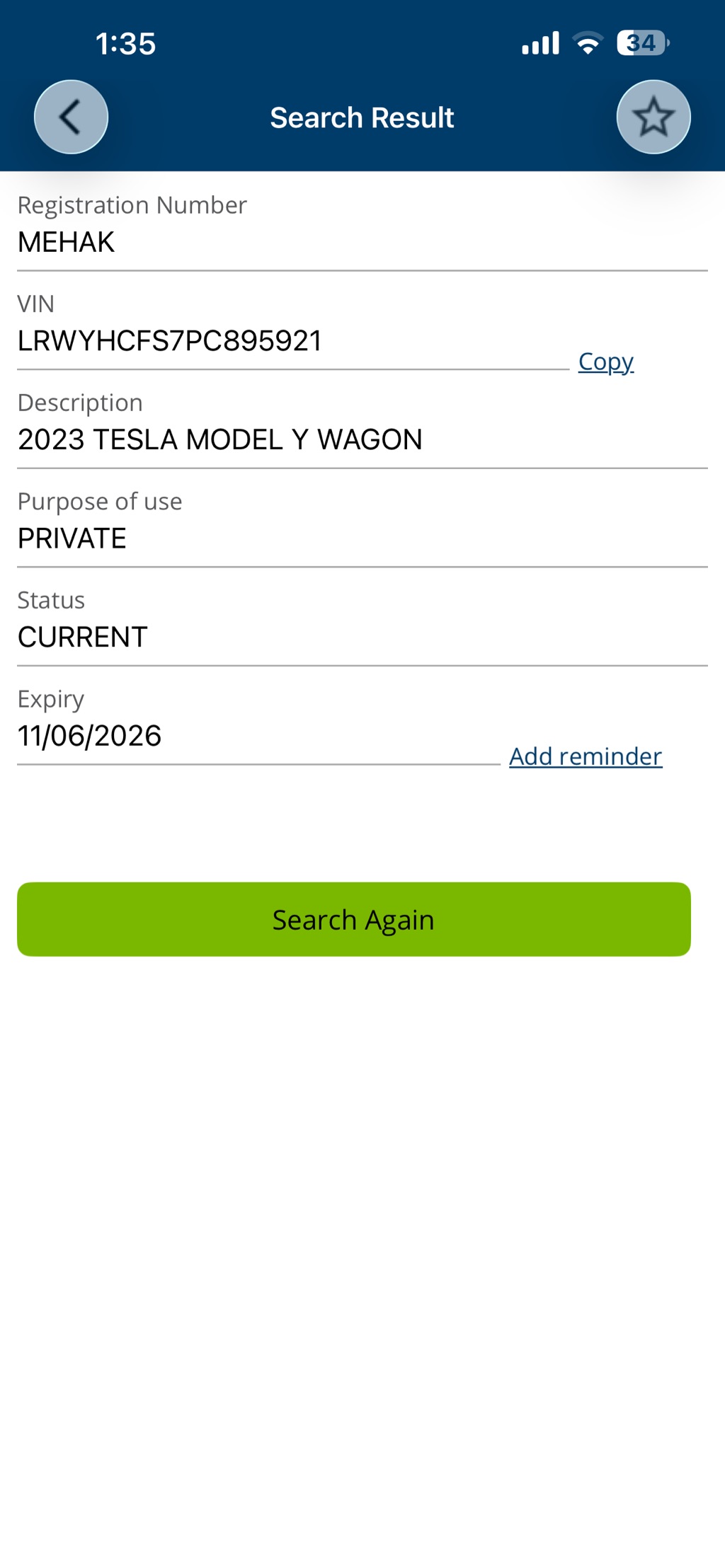Tap the Search Again button
The width and height of the screenshot is (725, 1568).
point(354,919)
